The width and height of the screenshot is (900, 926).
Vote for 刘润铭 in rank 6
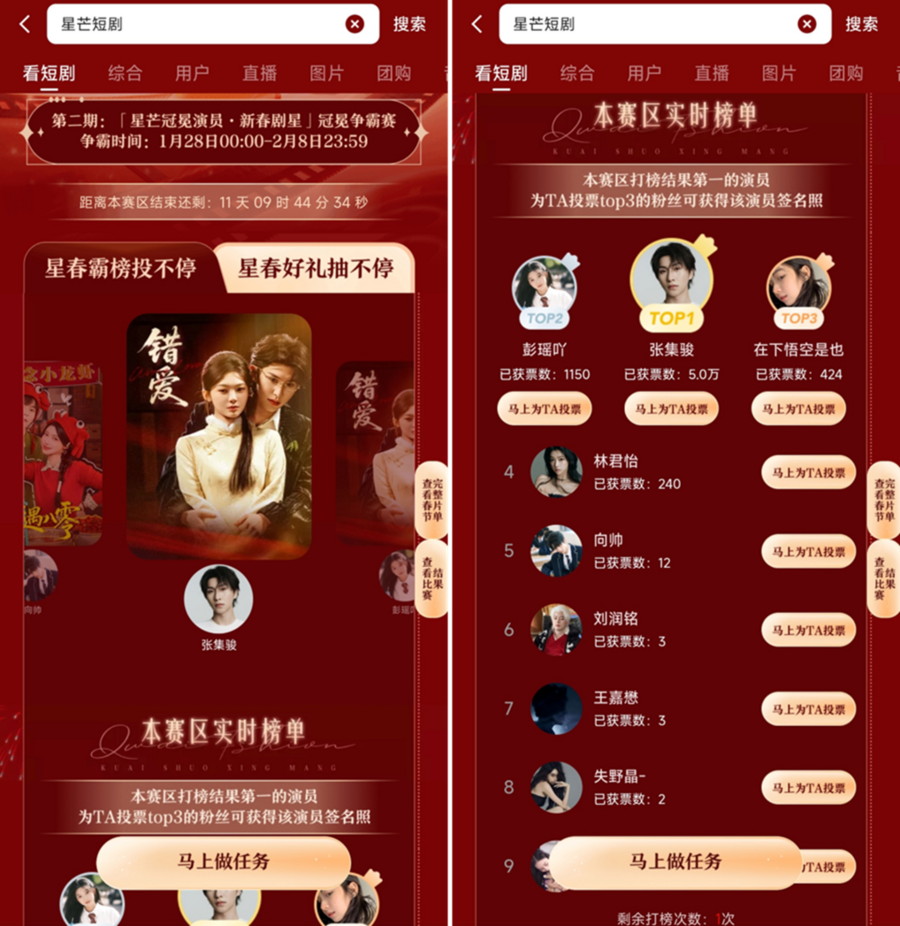point(808,630)
